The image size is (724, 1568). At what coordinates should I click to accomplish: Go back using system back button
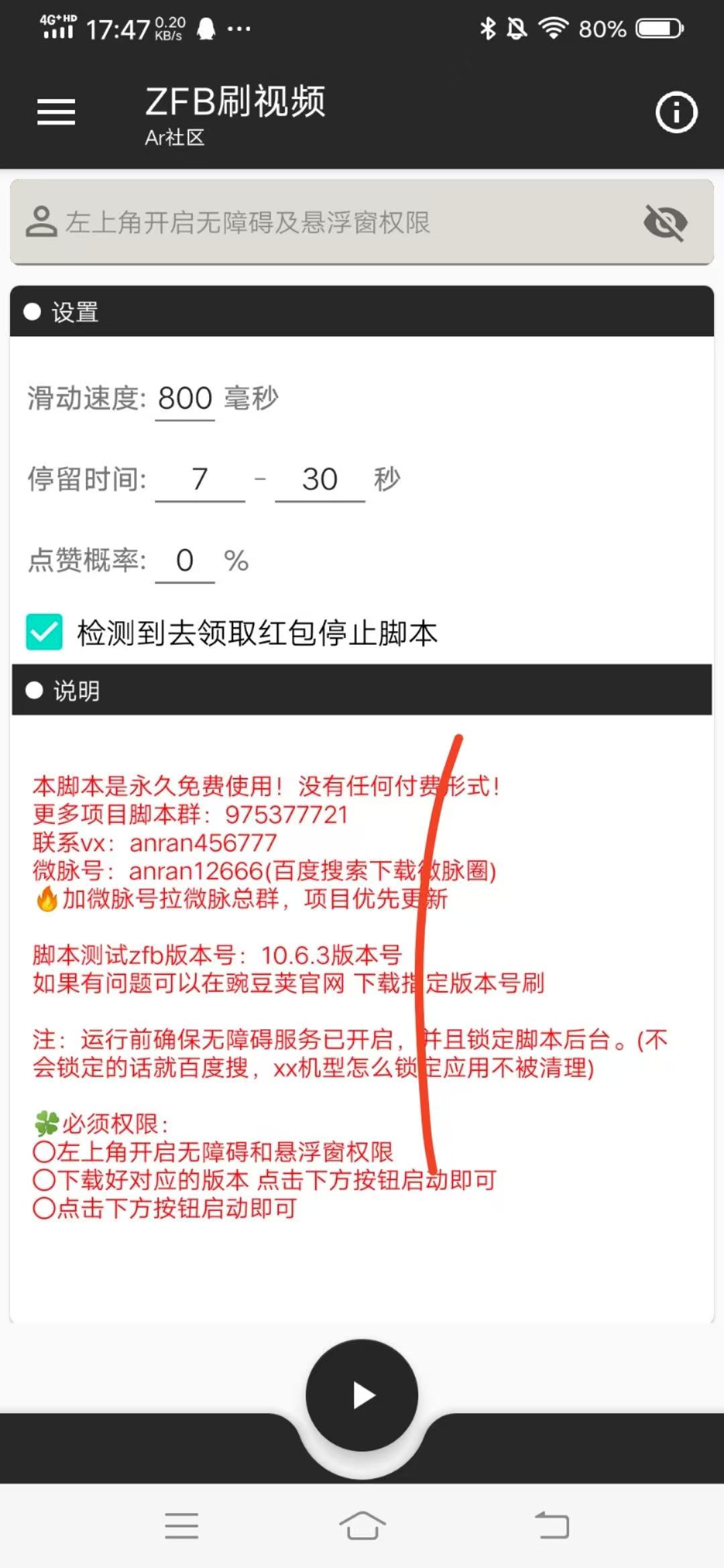point(552,1526)
